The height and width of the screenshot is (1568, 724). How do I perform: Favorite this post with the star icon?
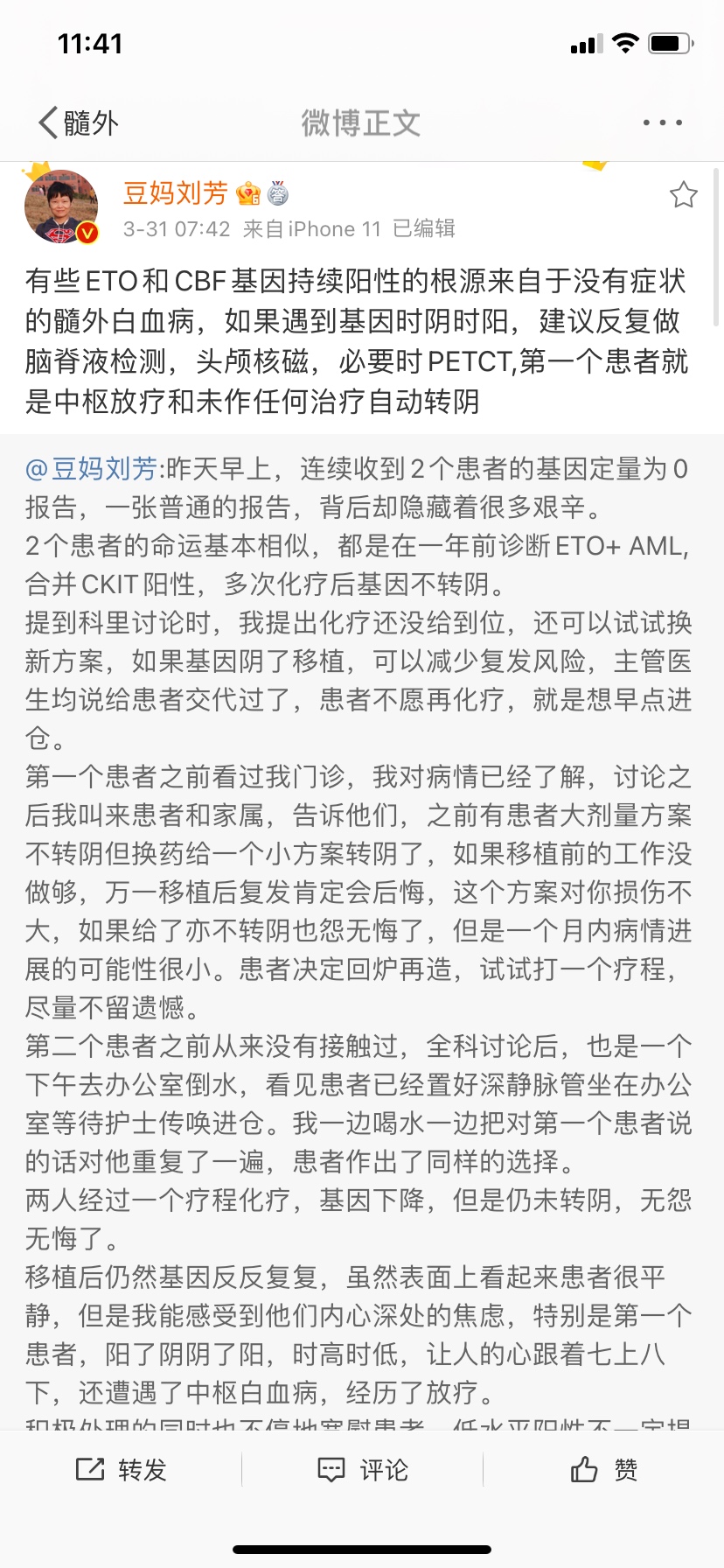[683, 194]
